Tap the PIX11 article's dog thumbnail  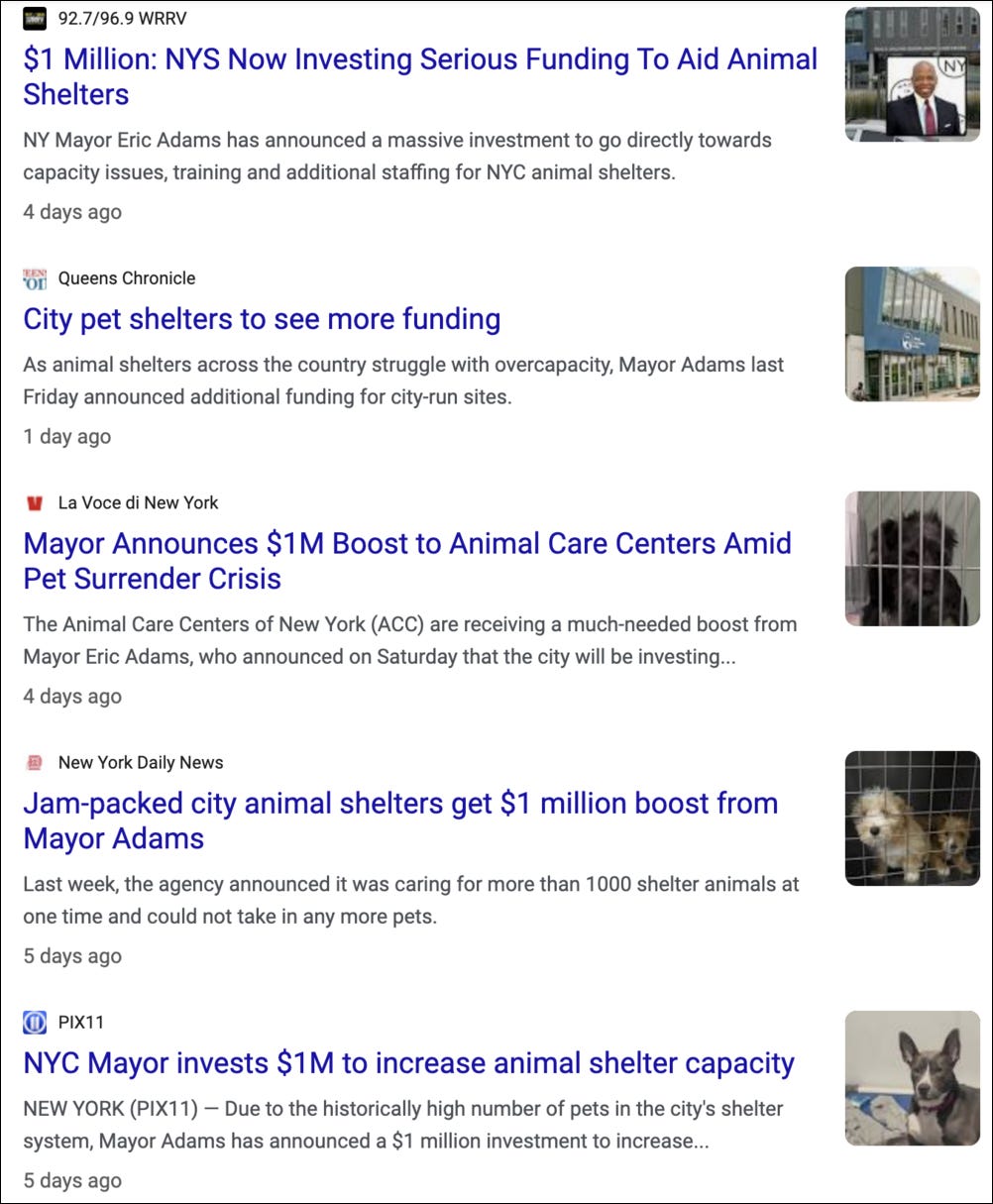pyautogui.click(x=912, y=1078)
